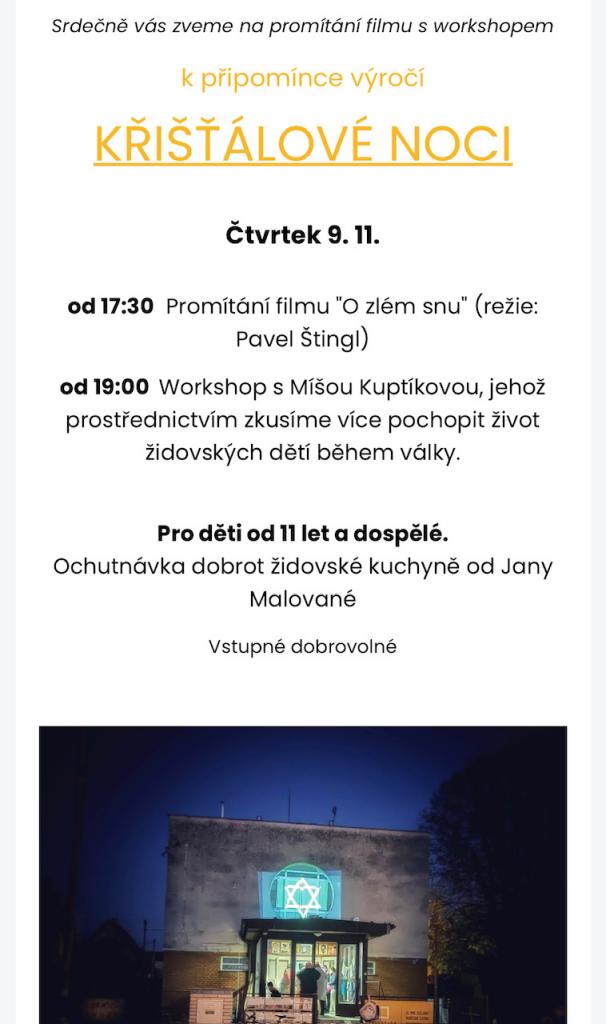Open the underlined KŘIŠŤÁLOVÉ NOCI link
Screen dimensions: 606x1024
(x=303, y=144)
